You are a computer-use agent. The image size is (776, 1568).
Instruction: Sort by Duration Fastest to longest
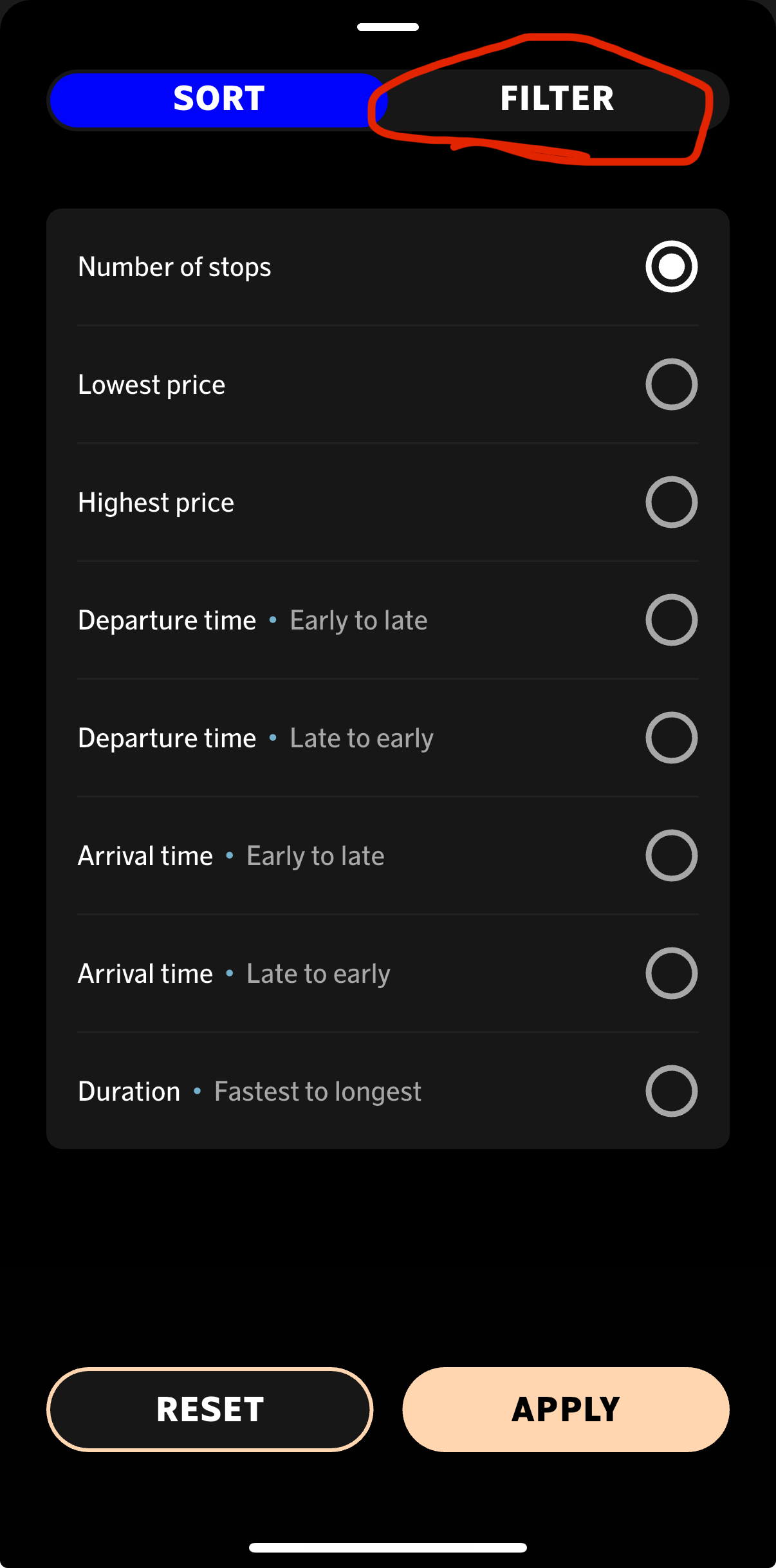tap(671, 1091)
